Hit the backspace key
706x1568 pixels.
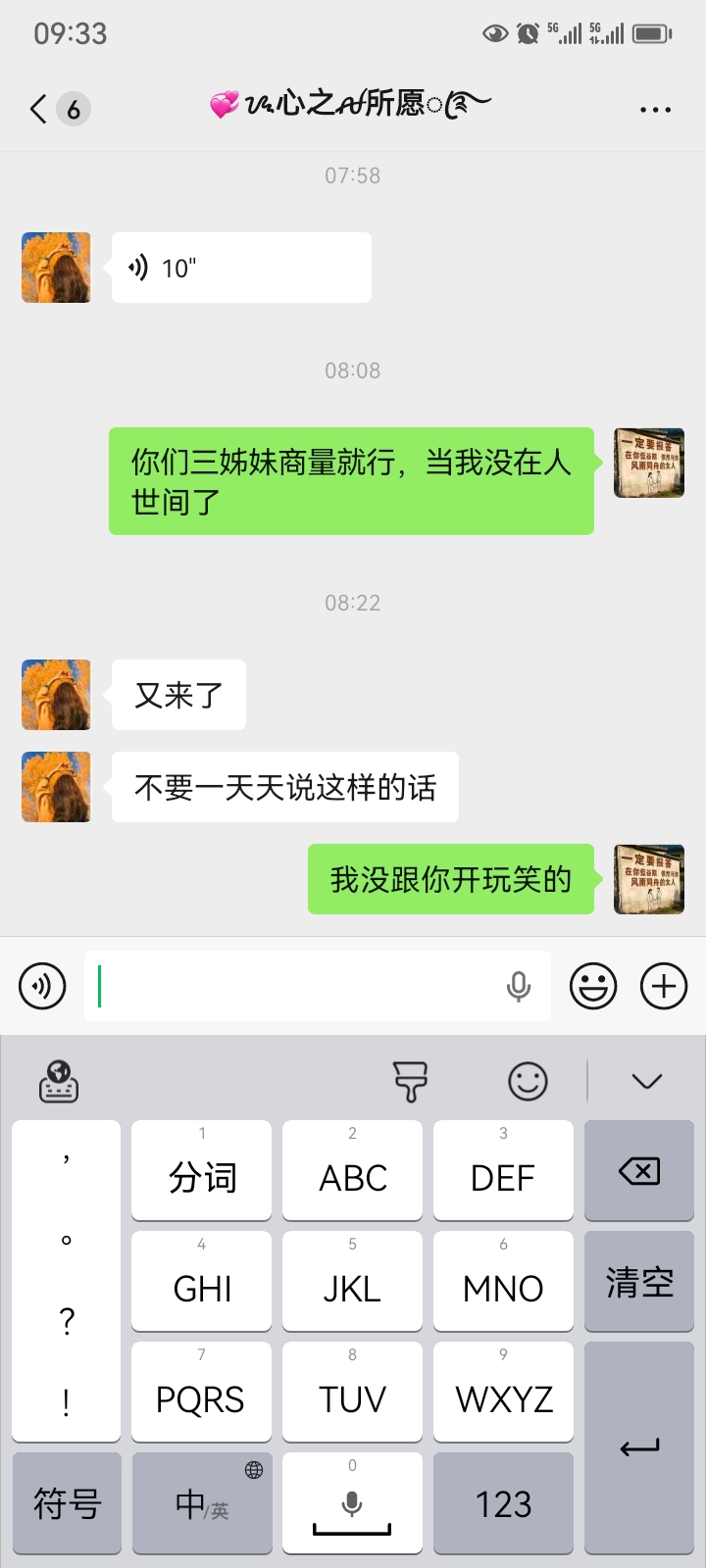[x=639, y=1171]
